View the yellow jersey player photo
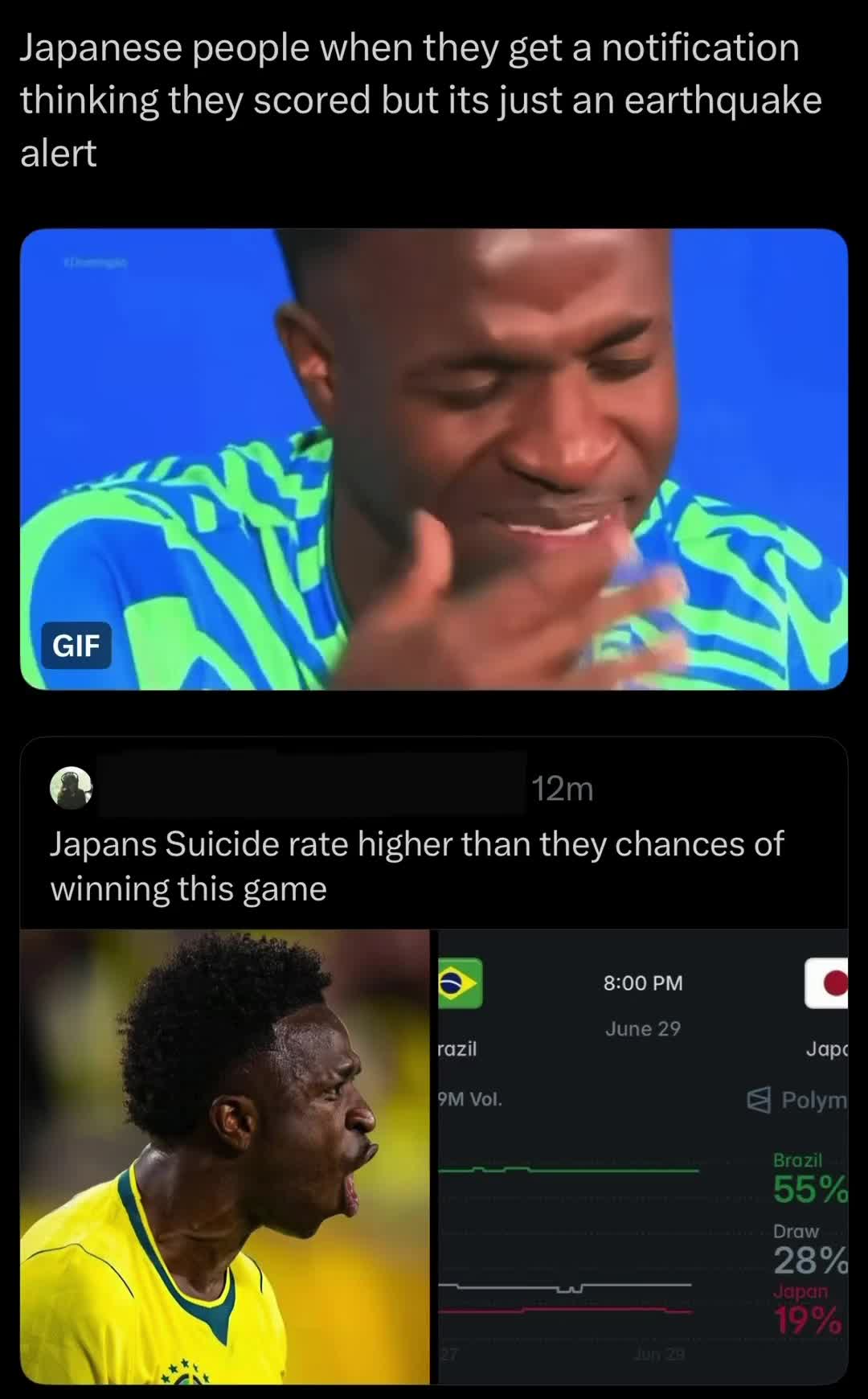 (224, 1156)
